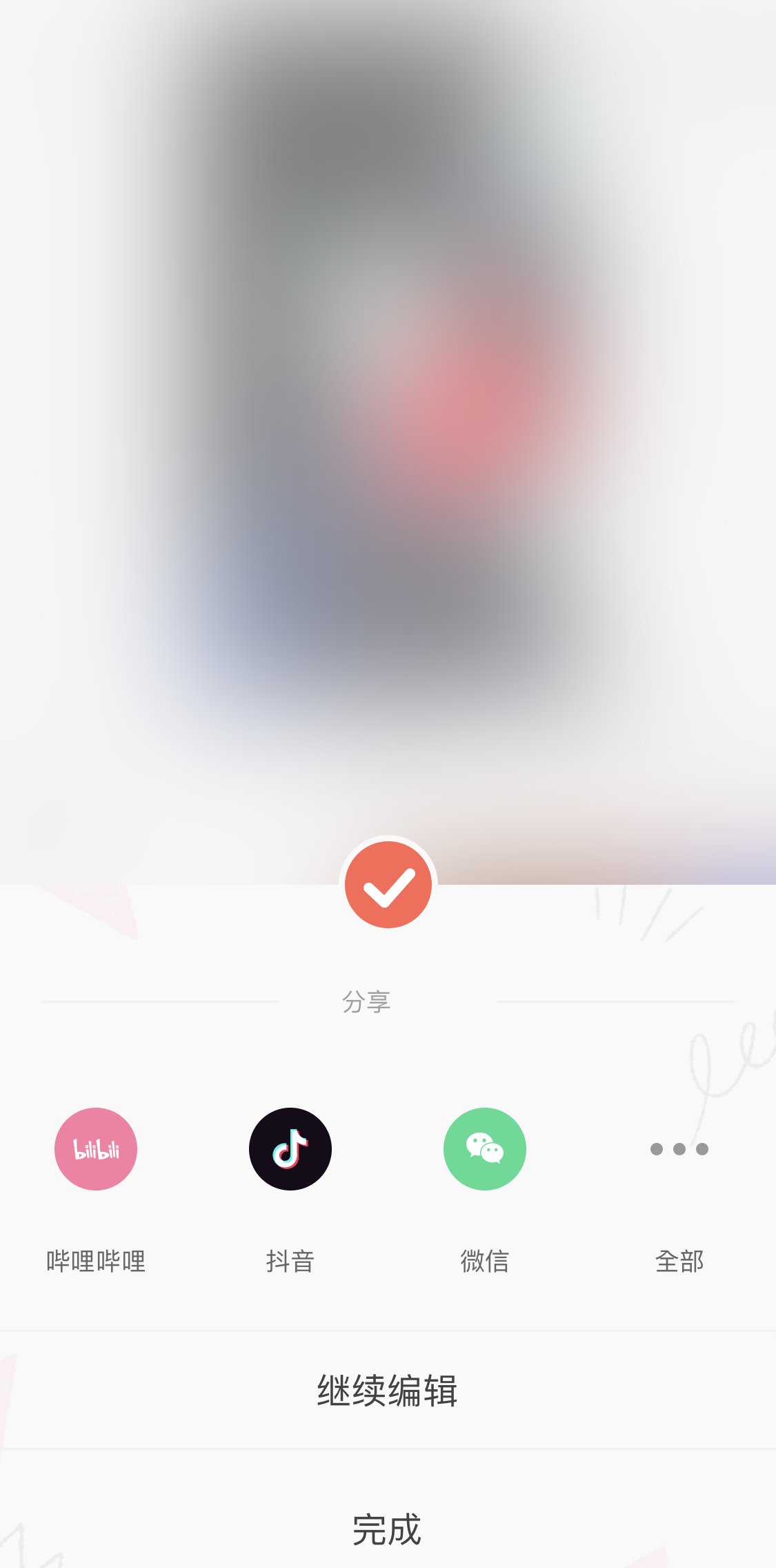
Task: Share to WeChat
Action: pos(485,1148)
